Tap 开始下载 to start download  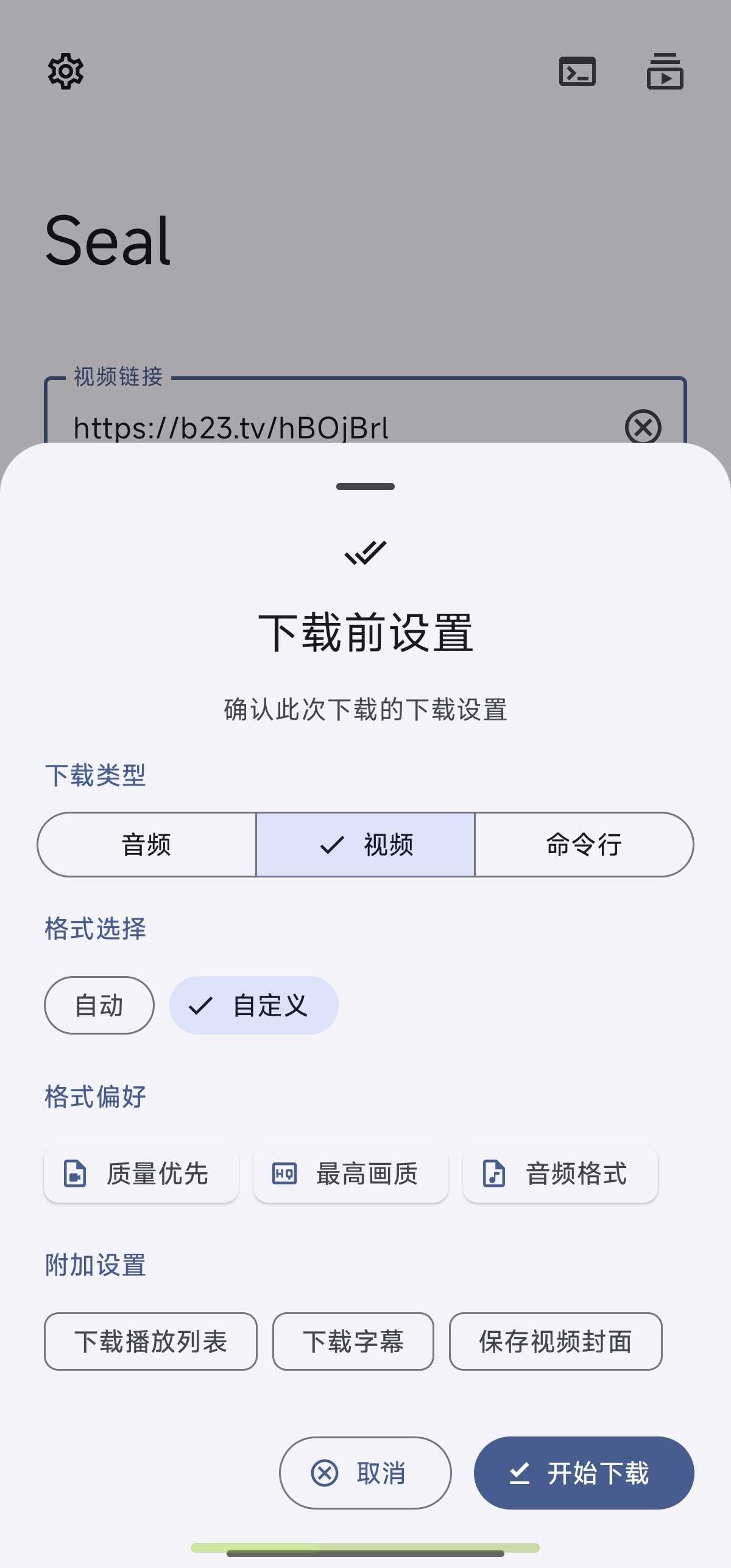584,1473
